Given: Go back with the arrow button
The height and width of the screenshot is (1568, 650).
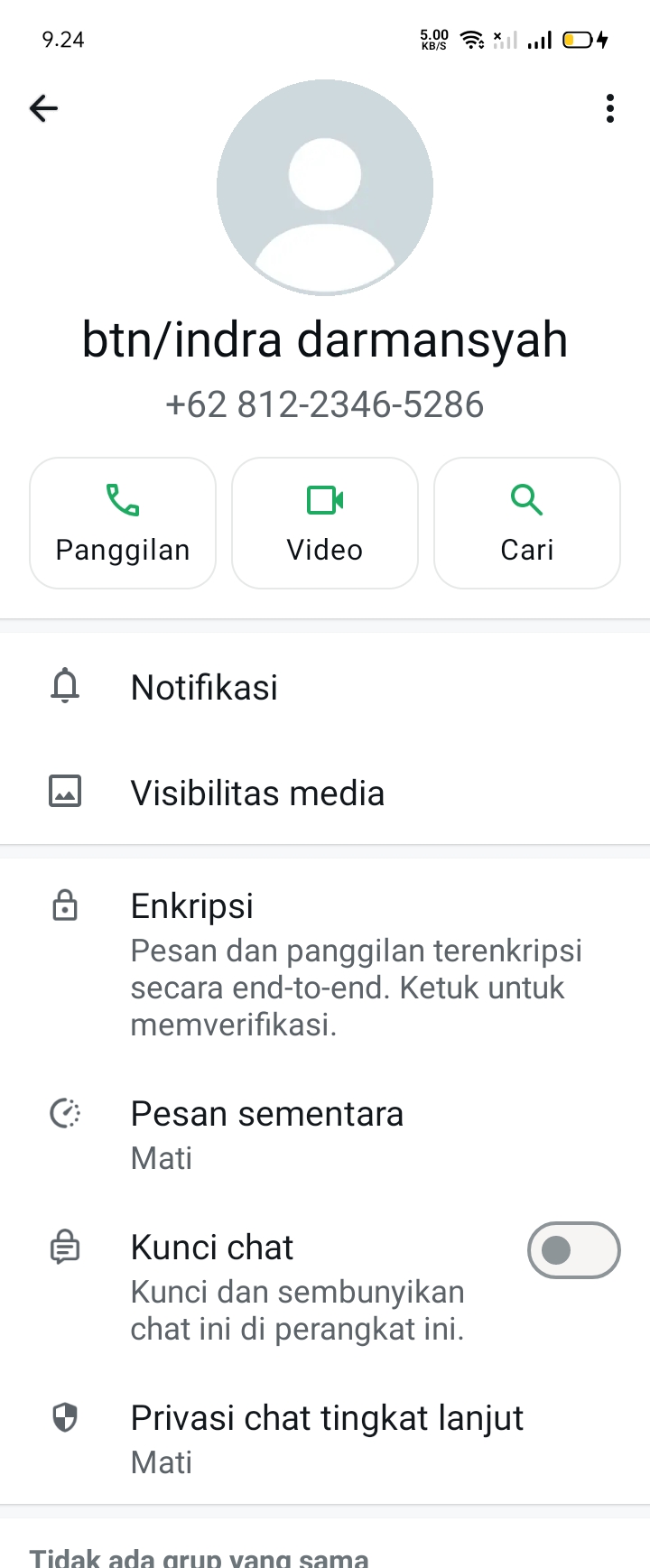Looking at the screenshot, I should 42,107.
